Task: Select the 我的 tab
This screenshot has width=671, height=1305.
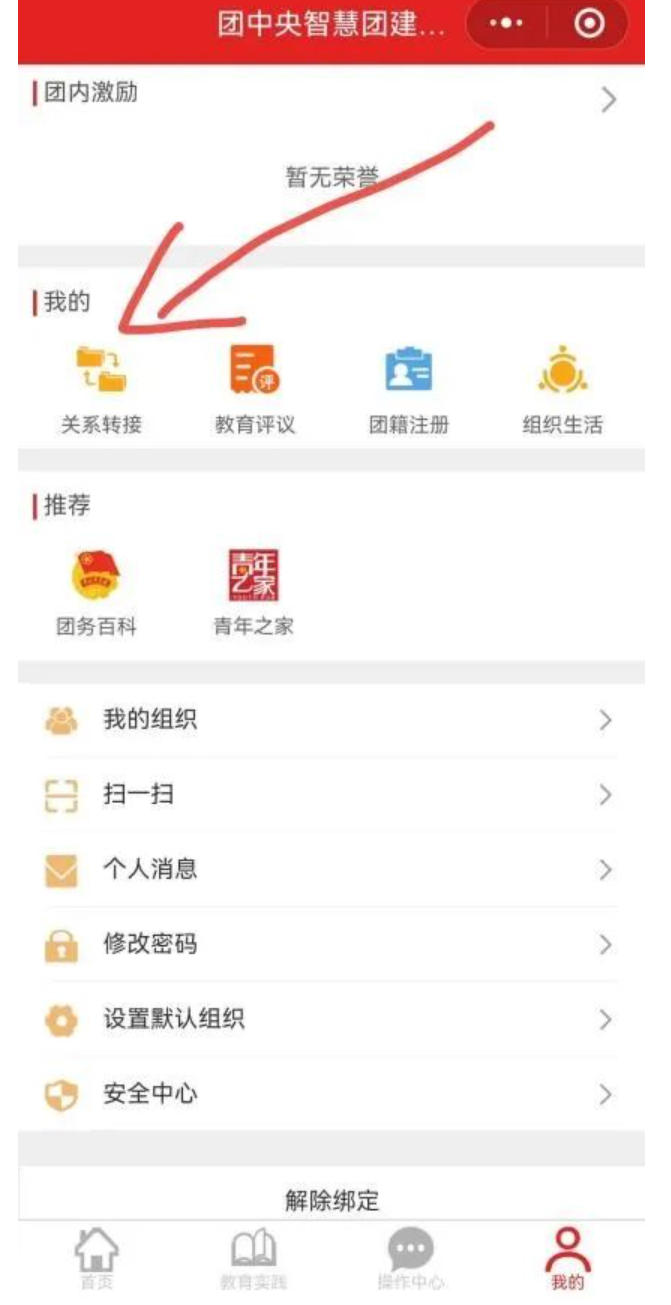Action: [567, 1260]
